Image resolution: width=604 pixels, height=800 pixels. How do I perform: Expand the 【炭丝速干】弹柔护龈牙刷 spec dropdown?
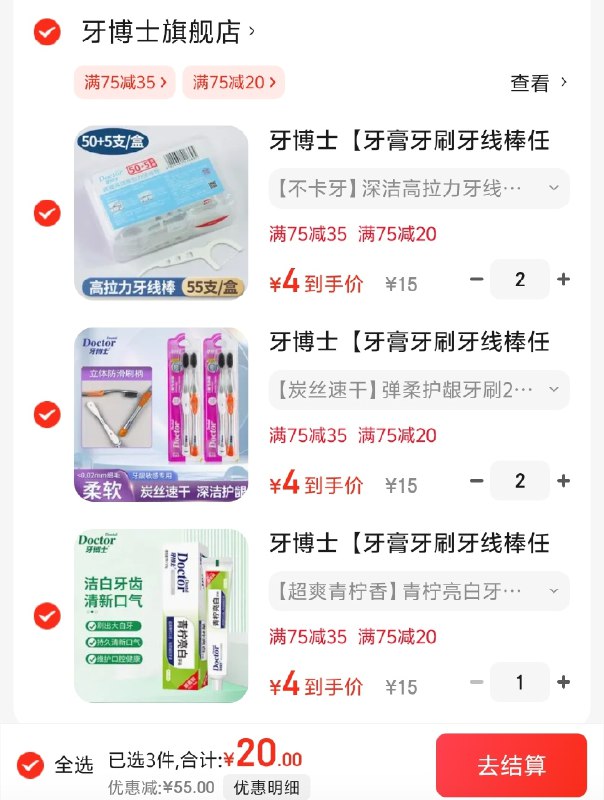pos(419,390)
